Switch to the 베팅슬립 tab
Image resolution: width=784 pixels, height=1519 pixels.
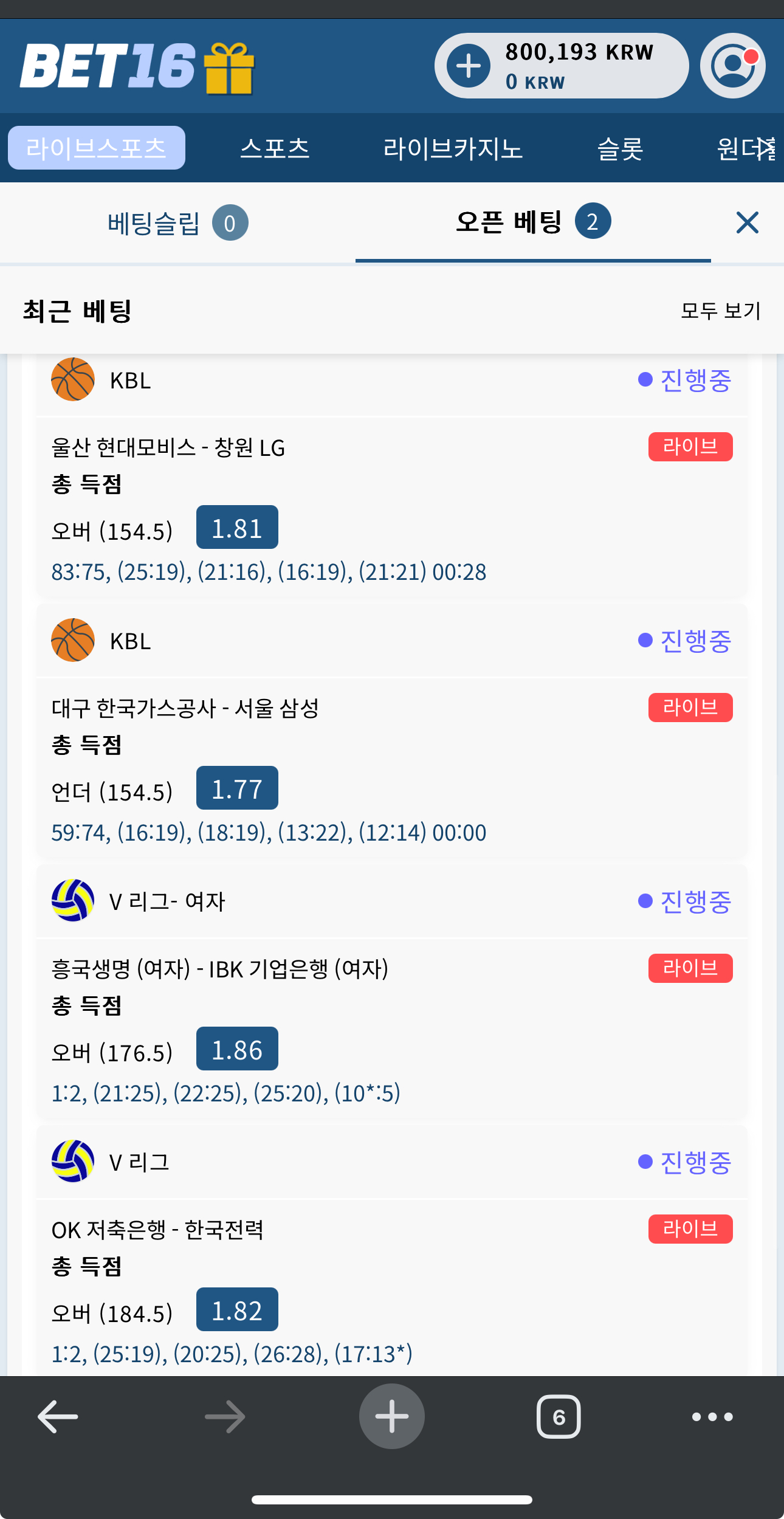(177, 223)
